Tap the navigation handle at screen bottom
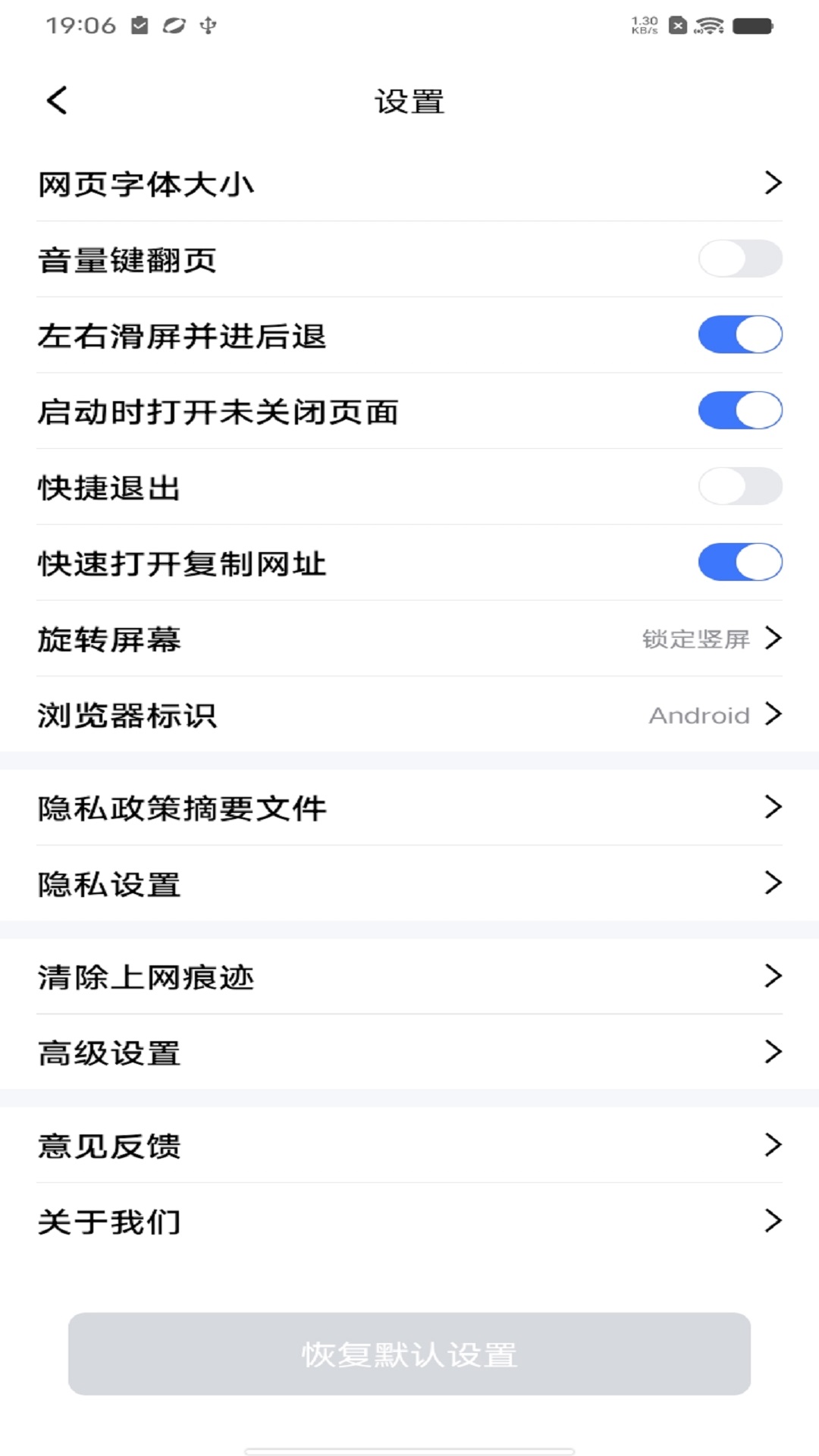 409,1445
